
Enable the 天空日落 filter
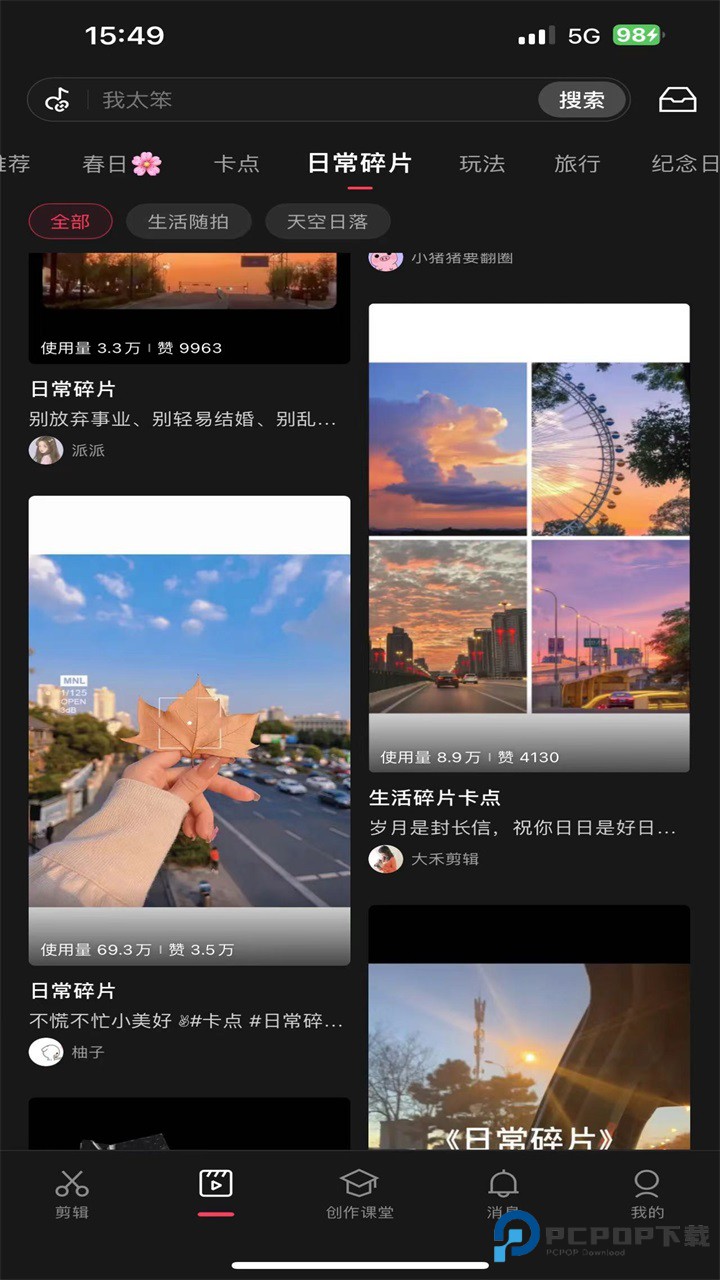pos(328,221)
